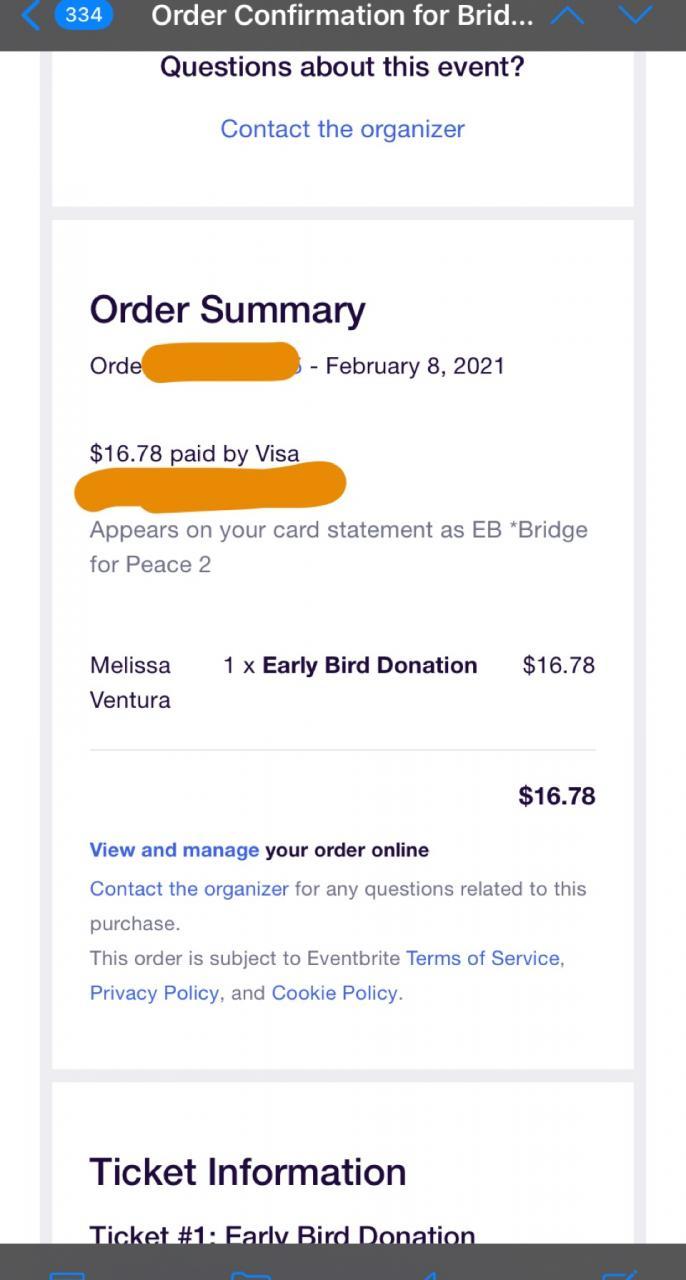Show the previous email with up arrow
The width and height of the screenshot is (686, 1280).
click(x=567, y=15)
